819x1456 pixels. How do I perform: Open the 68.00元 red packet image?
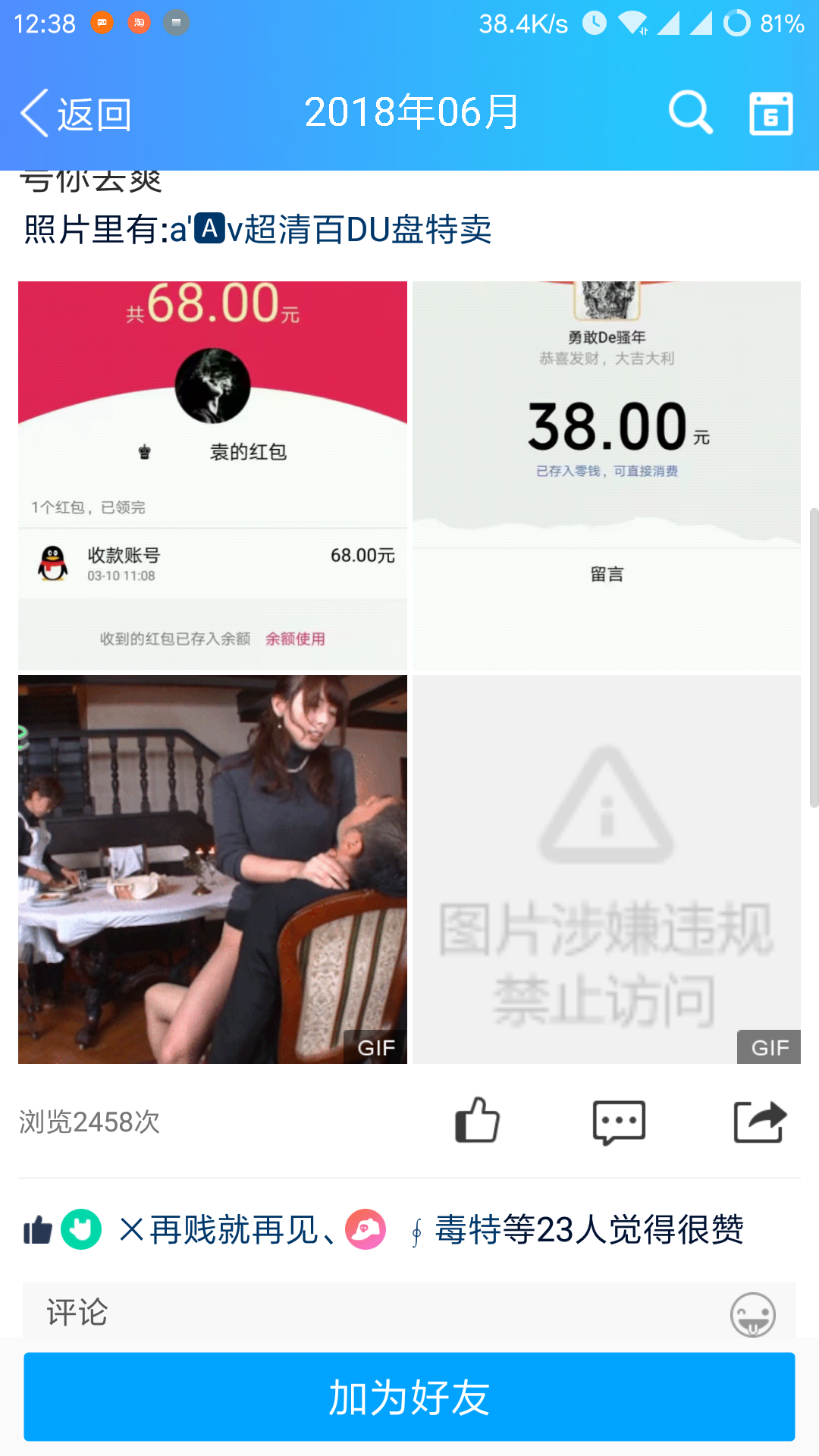coord(212,475)
